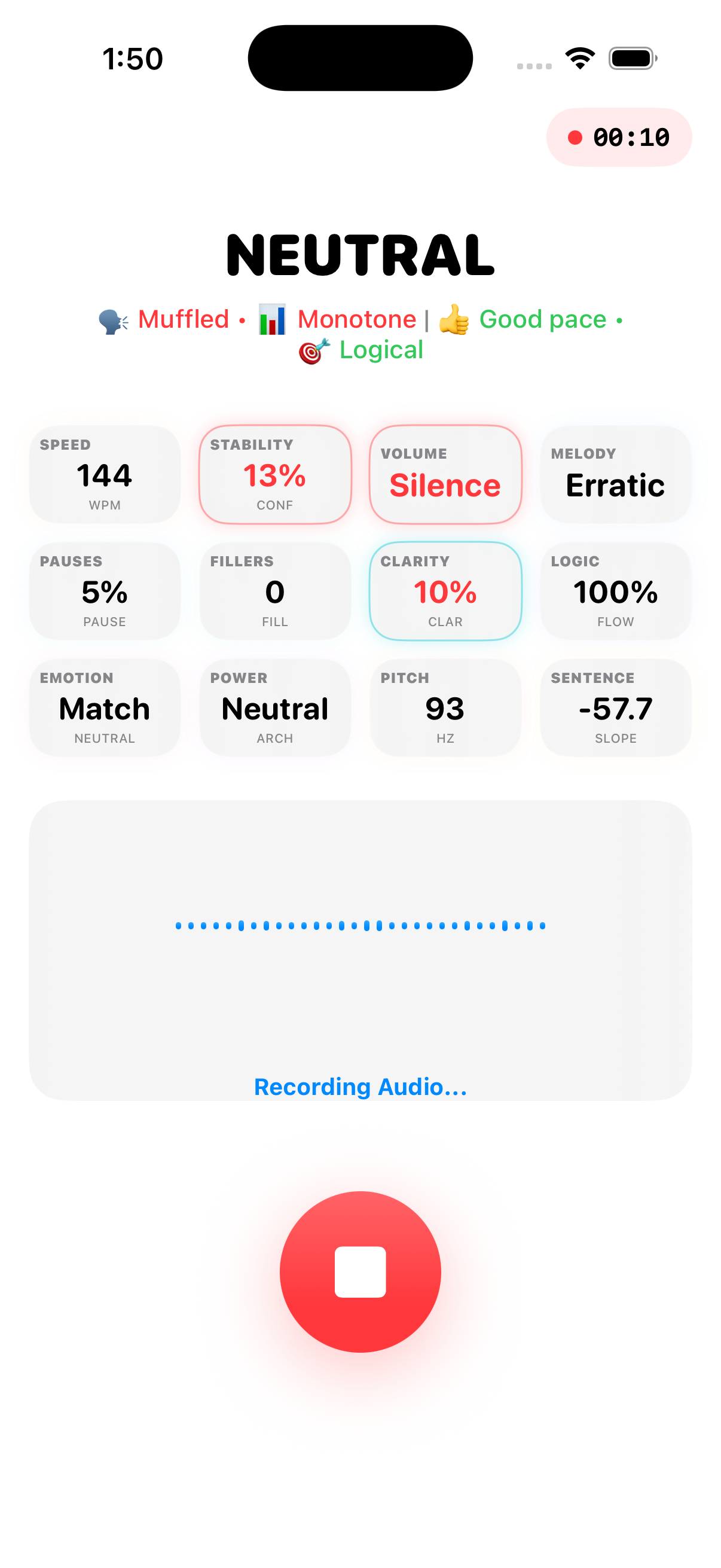Tap the 1:50 clock in the status bar

point(132,58)
